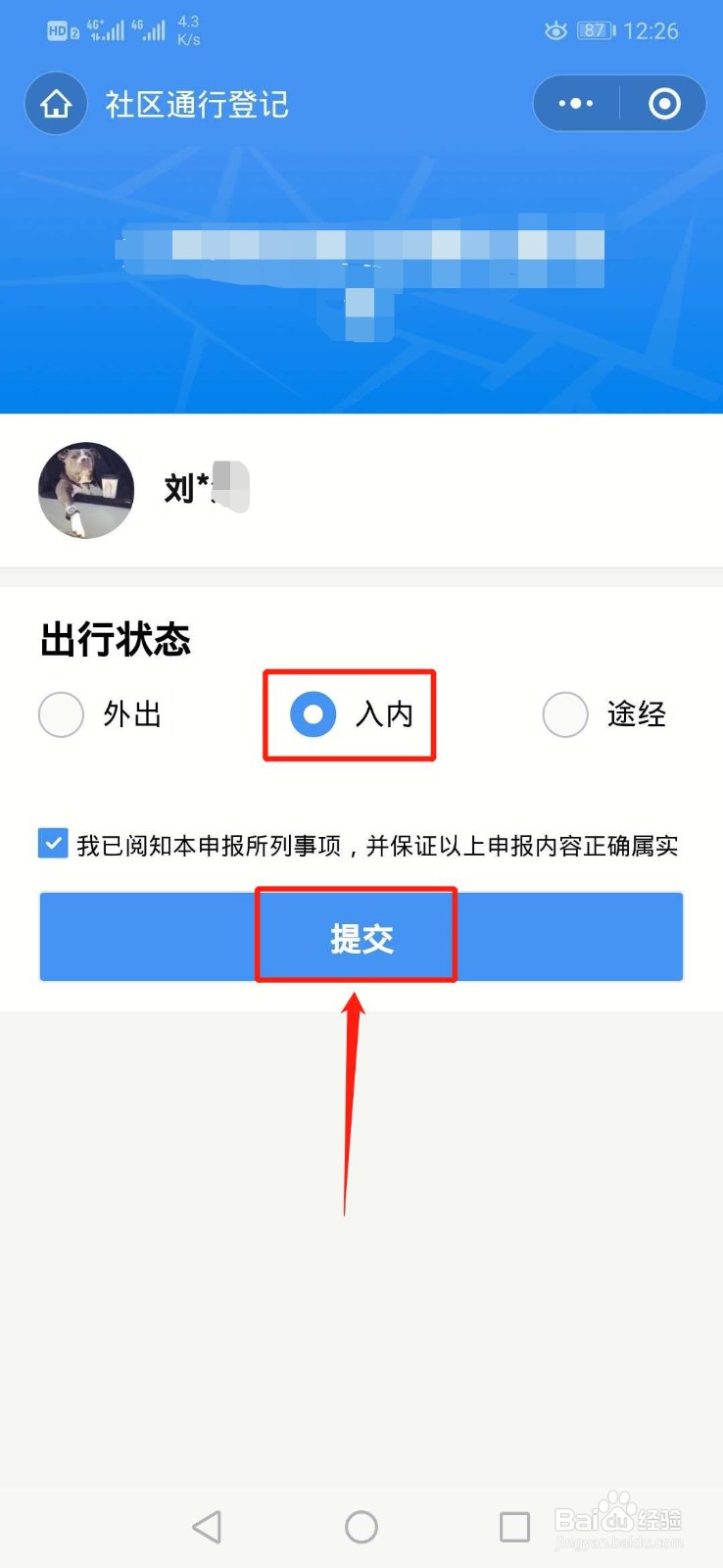Select the 外出 travel status radio button
Screen dimensions: 723x1568
[61, 714]
